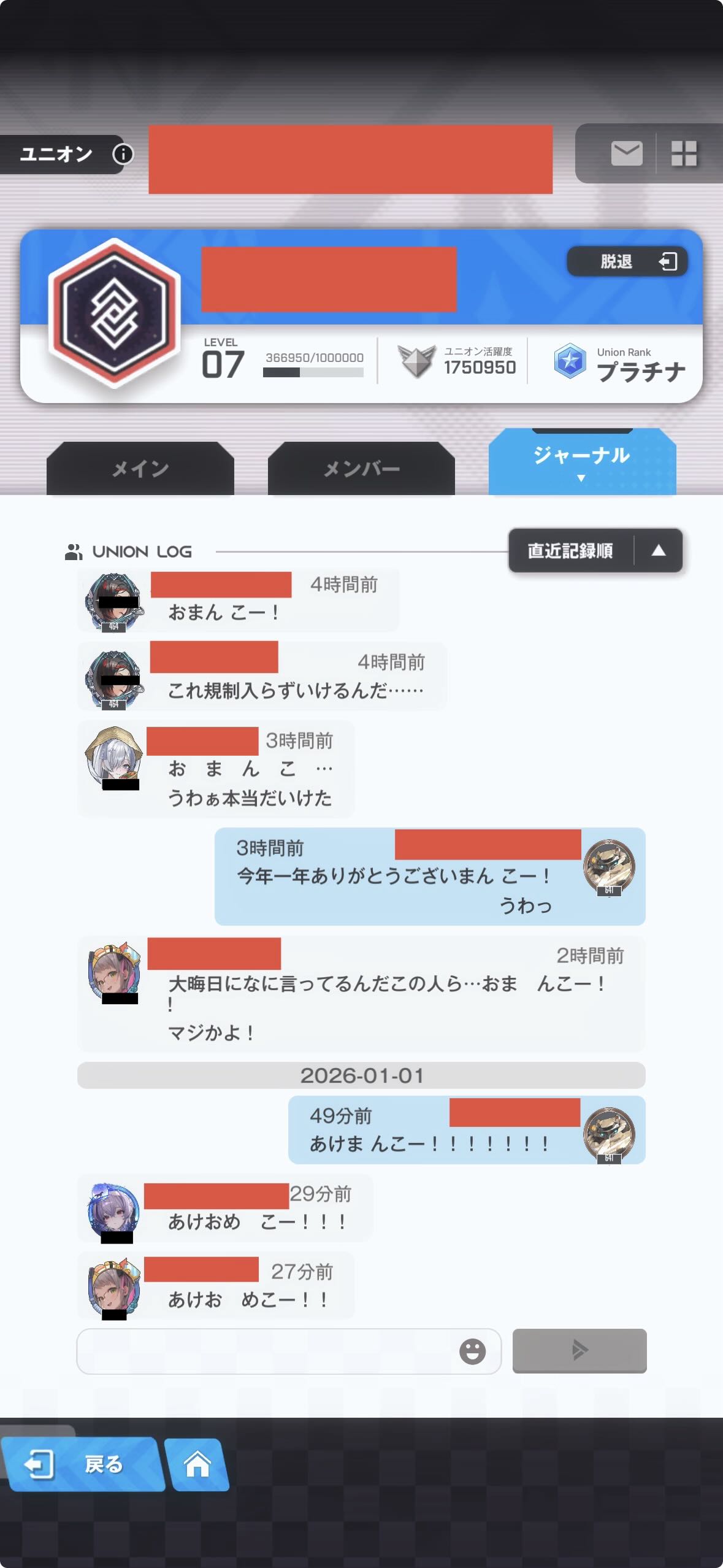Screen dimensions: 723x1568
Task: Open avatar beside あけおめ こー message
Action: point(114,1211)
